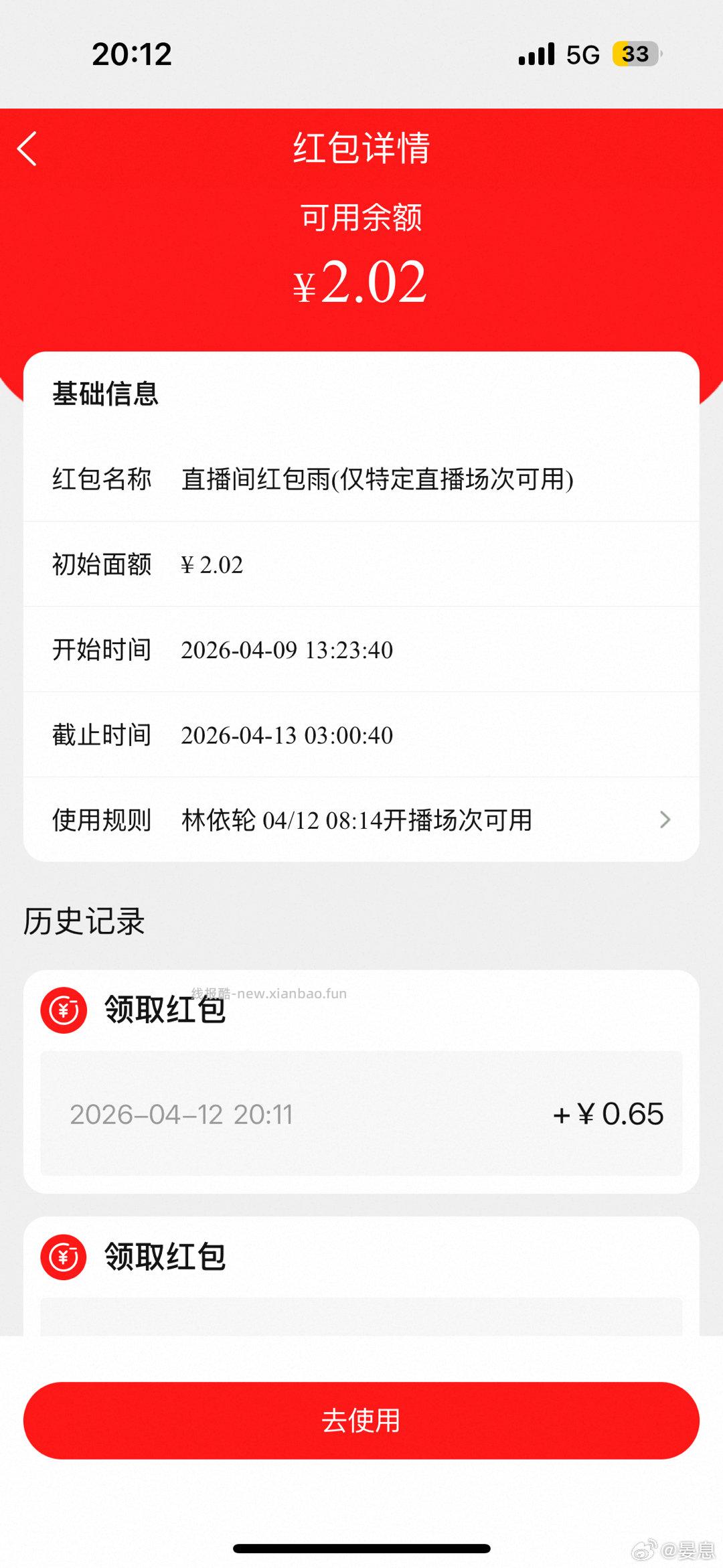The width and height of the screenshot is (723, 1568).
Task: Expand the 使用规则 row details
Action: point(361,819)
